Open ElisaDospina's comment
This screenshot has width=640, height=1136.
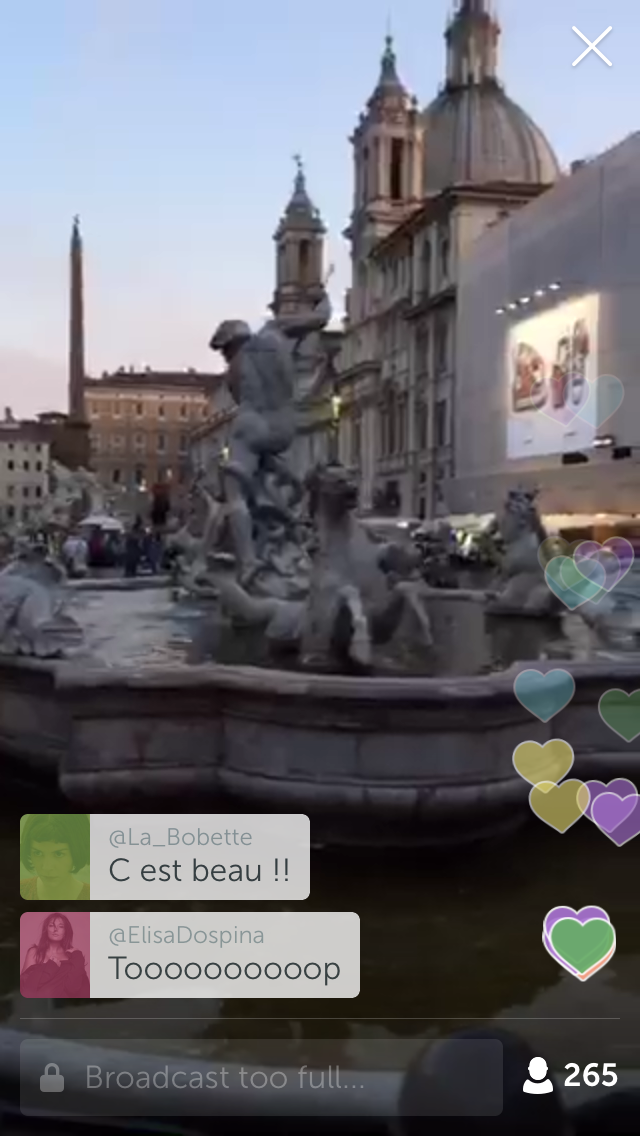pyautogui.click(x=223, y=955)
